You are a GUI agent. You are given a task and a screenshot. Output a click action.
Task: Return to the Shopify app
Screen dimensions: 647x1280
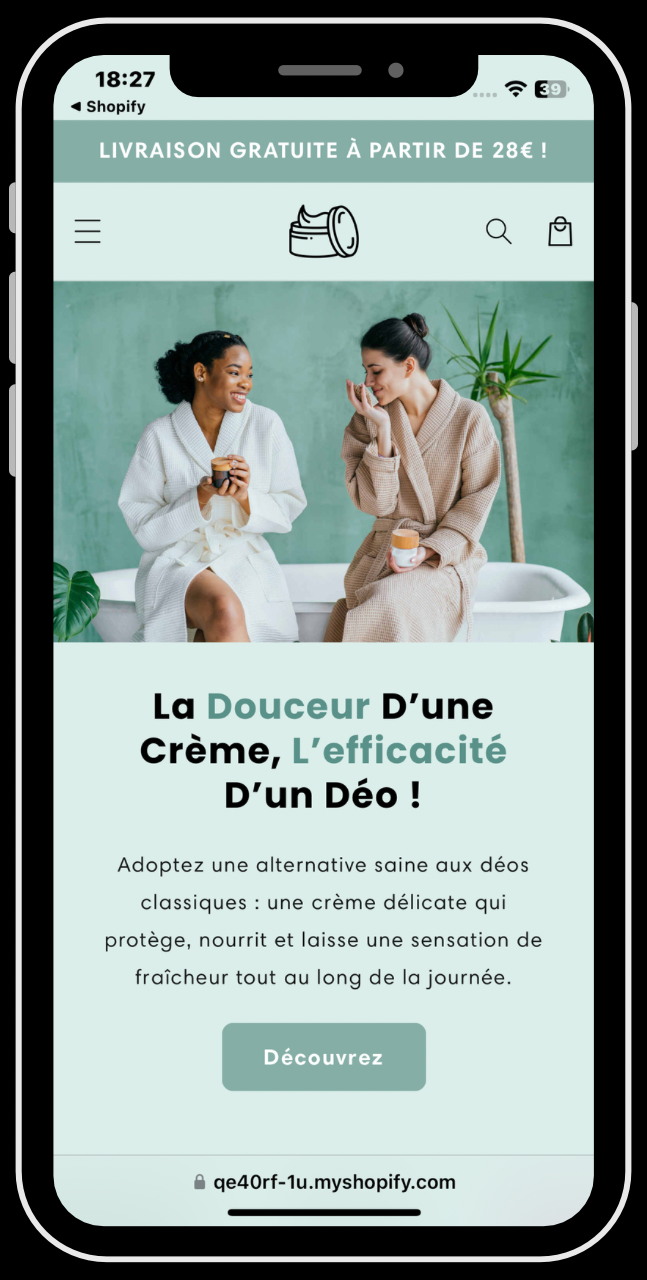[108, 107]
